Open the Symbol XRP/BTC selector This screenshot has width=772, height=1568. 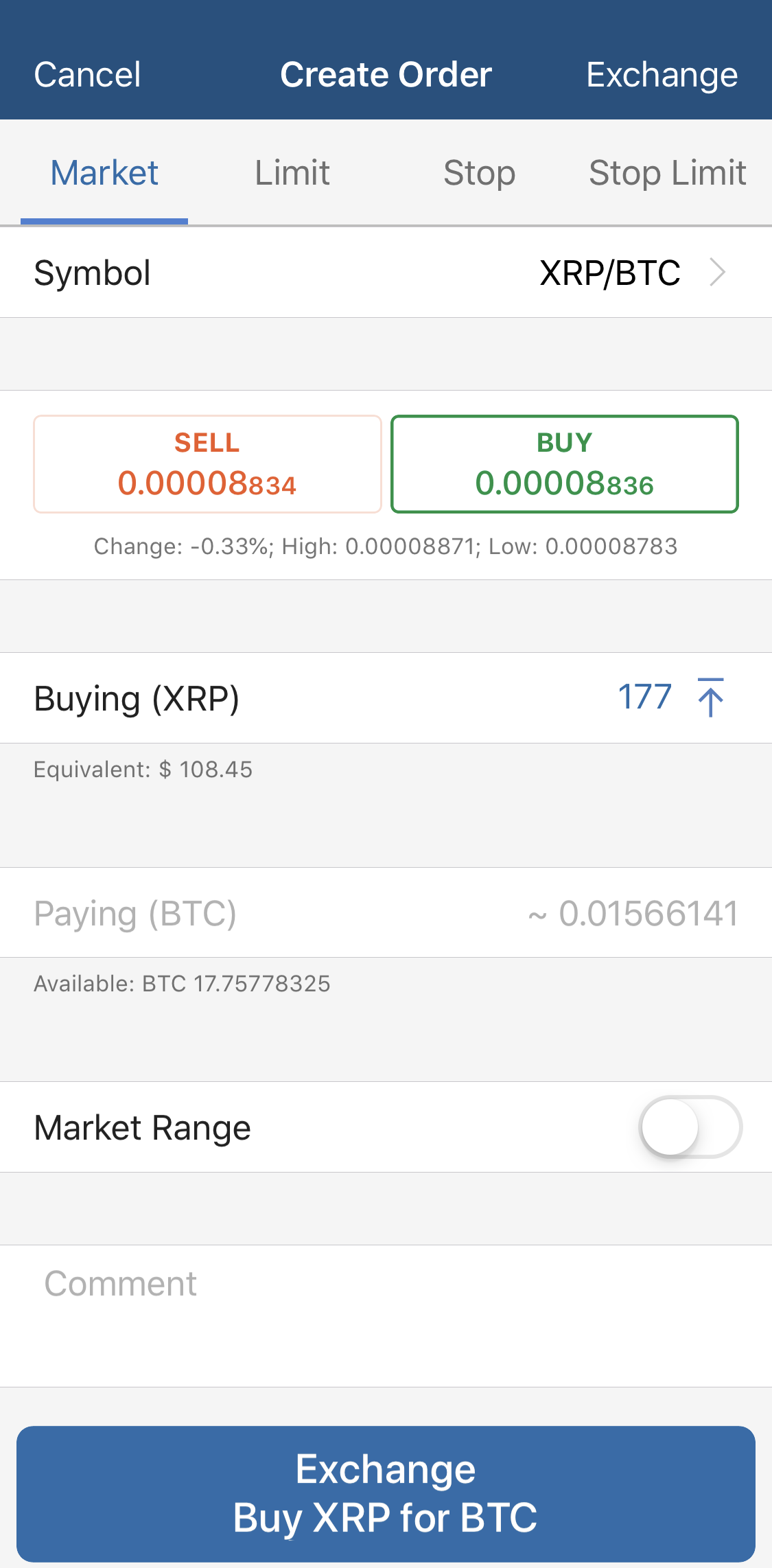[386, 273]
